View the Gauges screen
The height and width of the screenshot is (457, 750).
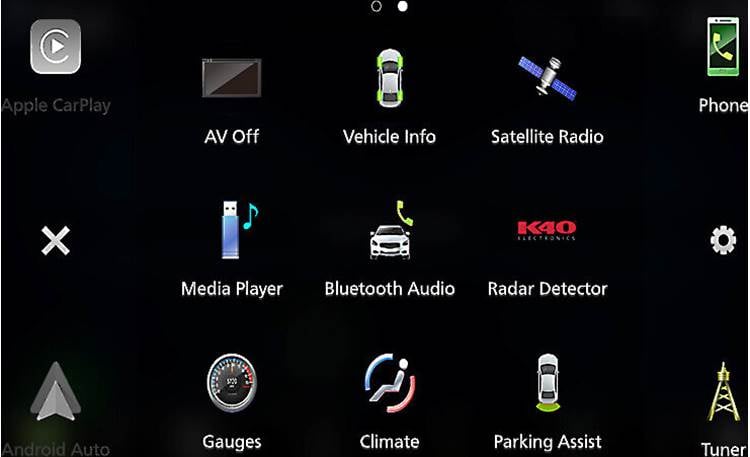pyautogui.click(x=232, y=386)
